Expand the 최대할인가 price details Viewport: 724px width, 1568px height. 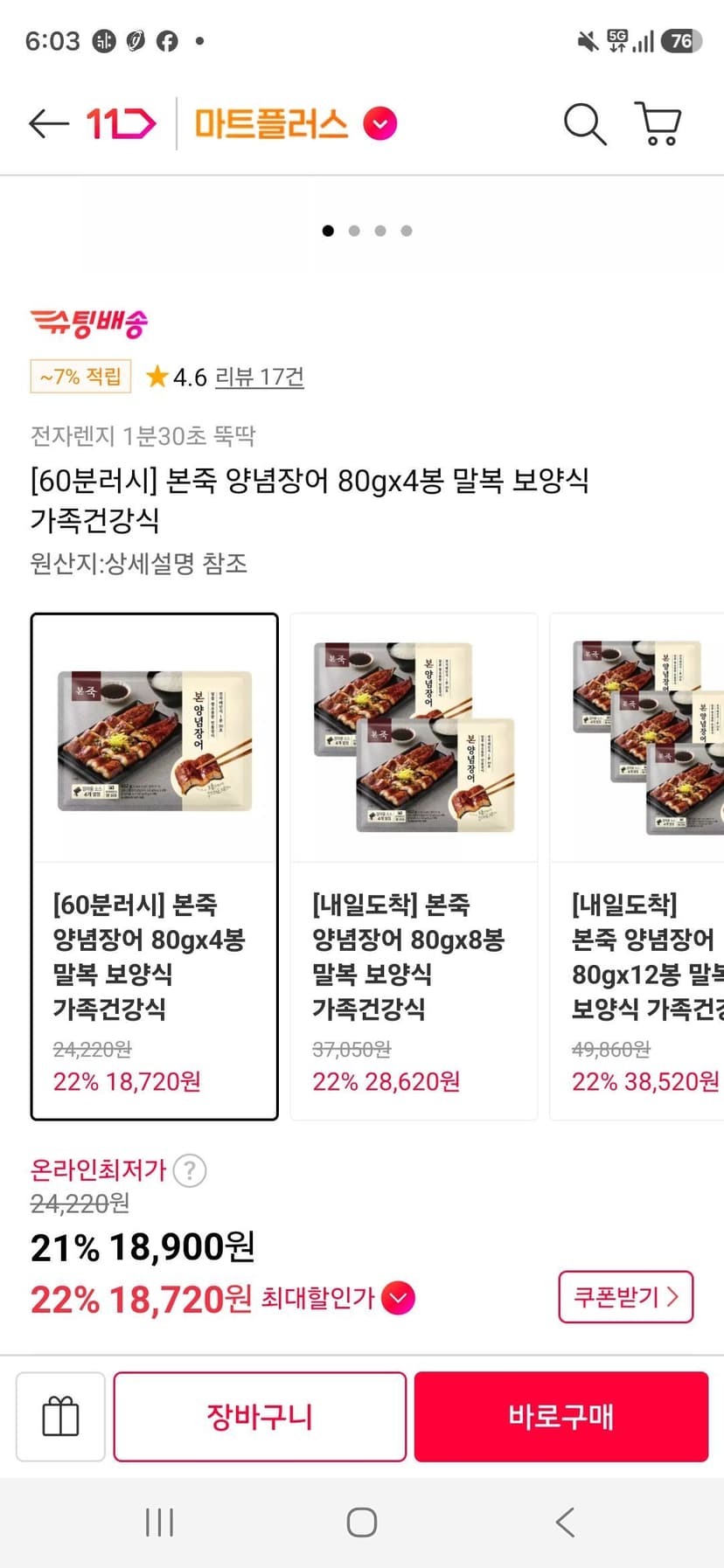click(x=399, y=1298)
